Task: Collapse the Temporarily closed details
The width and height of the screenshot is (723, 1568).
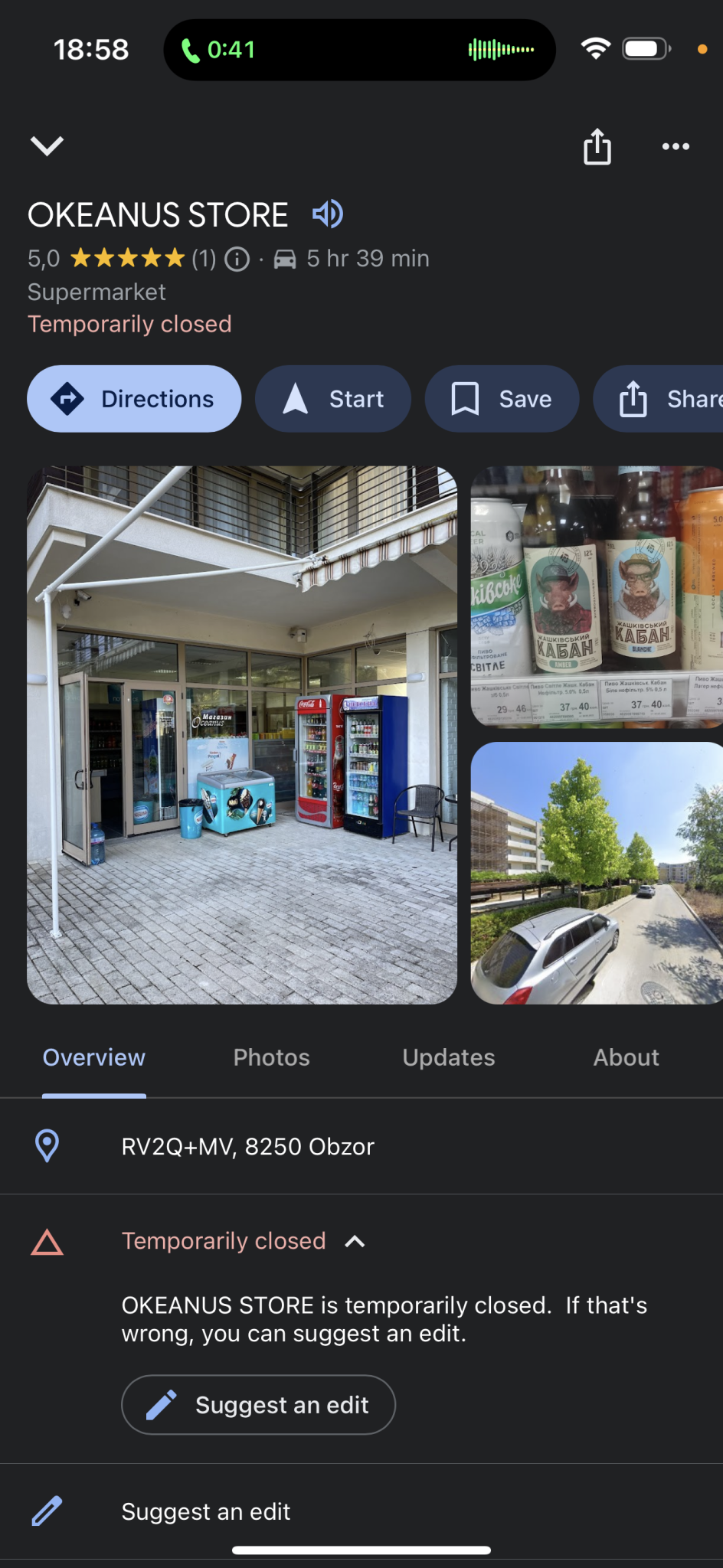Action: 354,1241
